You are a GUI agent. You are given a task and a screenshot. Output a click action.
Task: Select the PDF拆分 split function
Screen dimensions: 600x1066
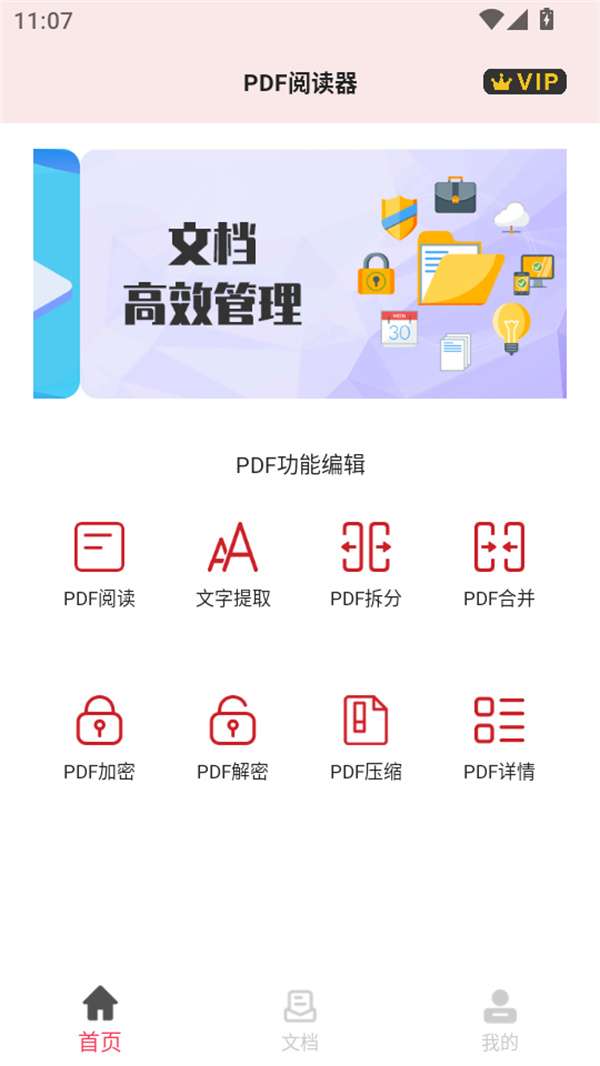366,564
